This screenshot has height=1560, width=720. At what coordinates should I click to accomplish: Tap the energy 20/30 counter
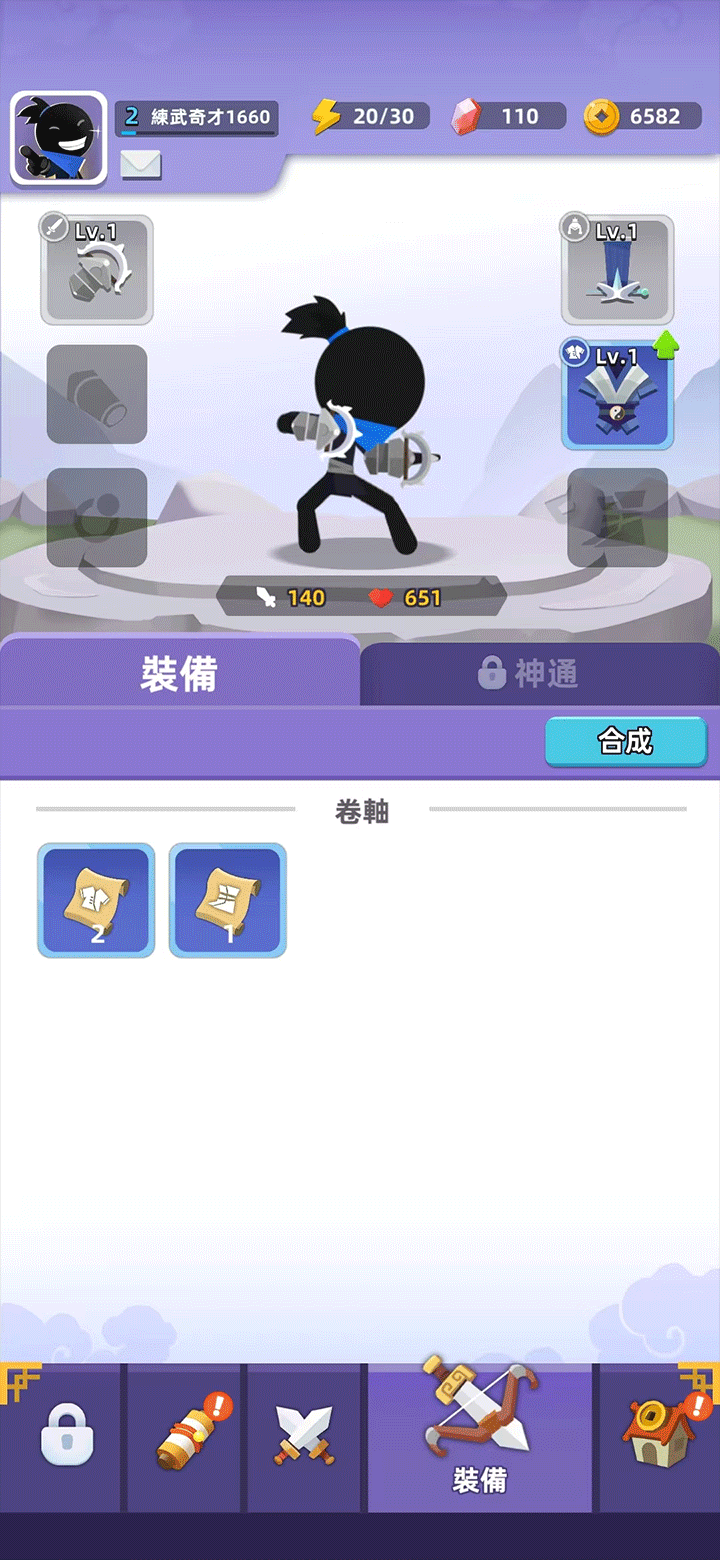[370, 117]
